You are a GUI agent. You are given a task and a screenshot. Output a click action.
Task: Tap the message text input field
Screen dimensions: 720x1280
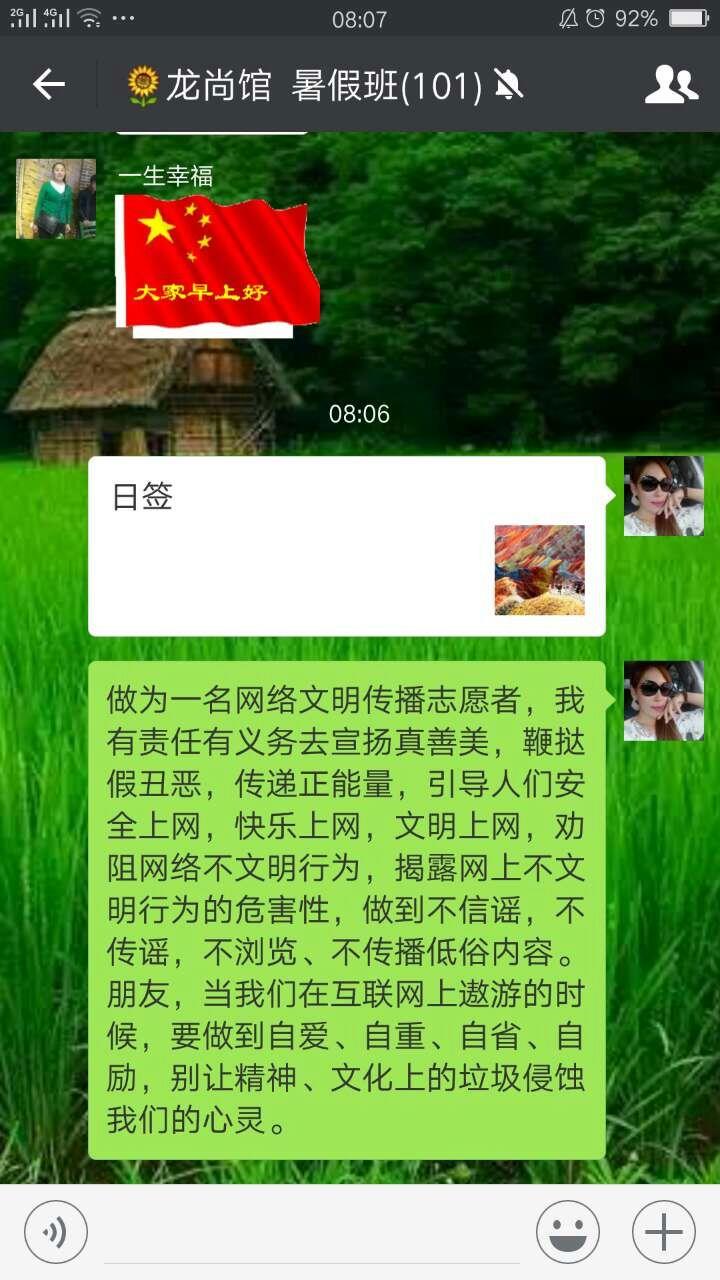click(x=312, y=1233)
